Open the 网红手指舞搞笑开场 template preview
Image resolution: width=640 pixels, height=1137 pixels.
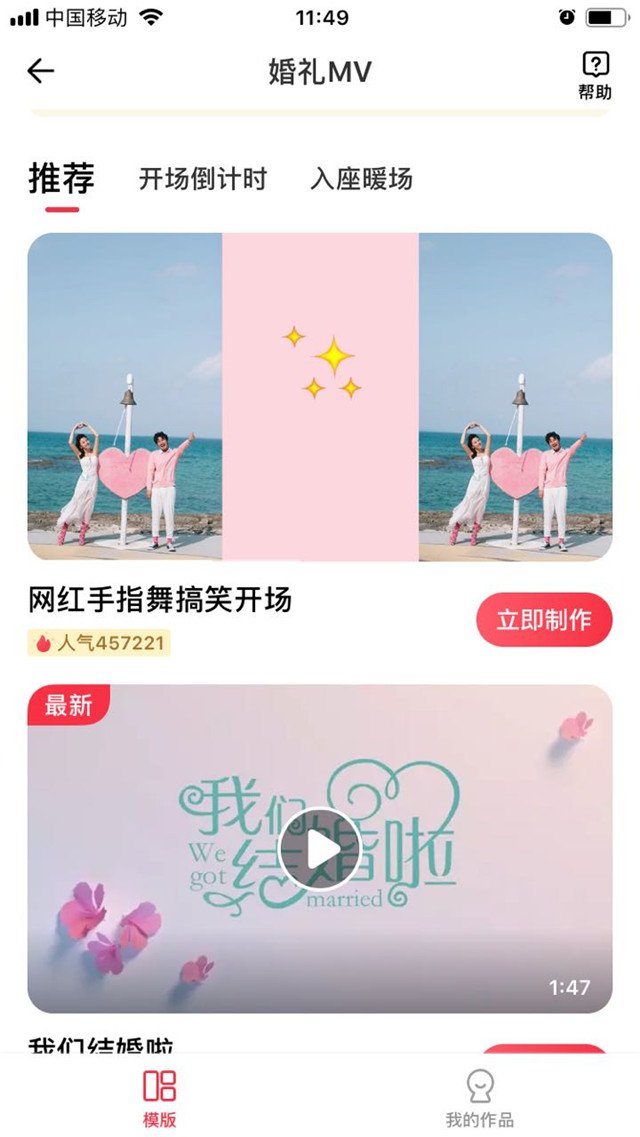[x=320, y=396]
